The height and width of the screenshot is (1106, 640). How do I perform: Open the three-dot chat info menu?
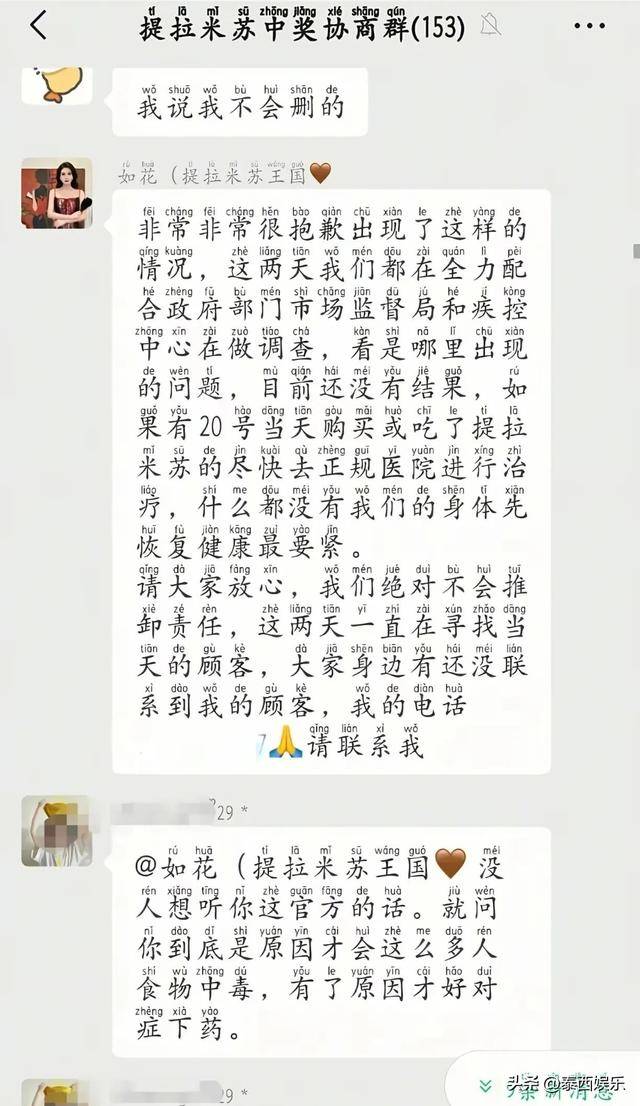[x=589, y=26]
